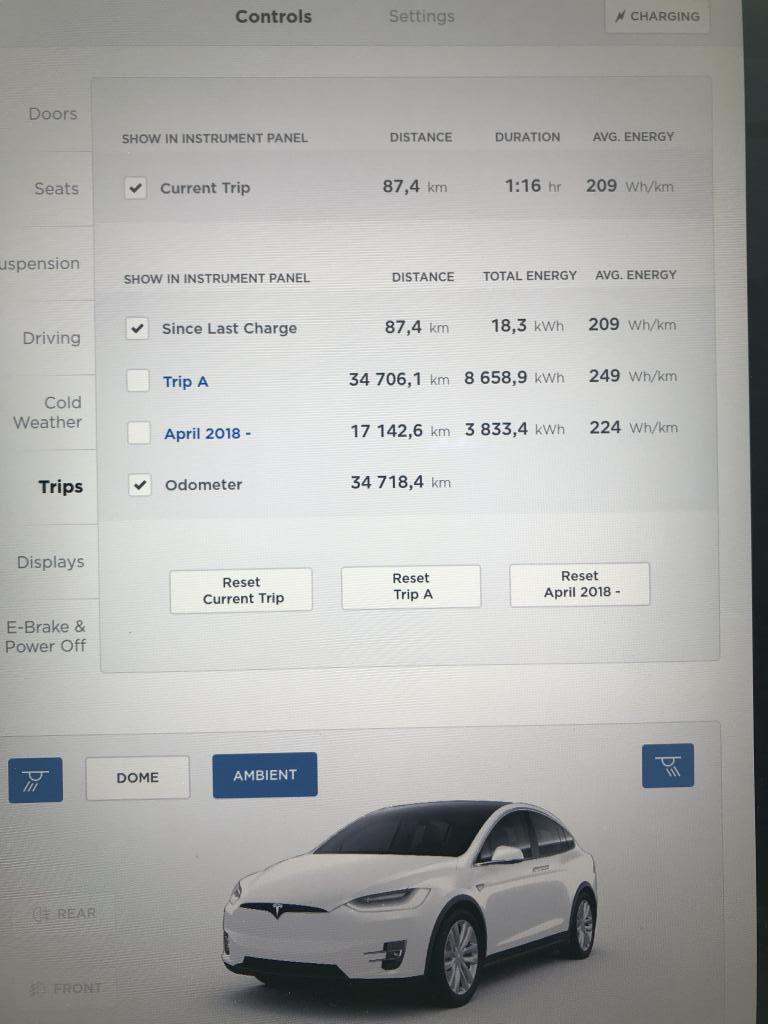The image size is (768, 1024).
Task: Enable the Trip A checkbox
Action: pyautogui.click(x=138, y=381)
